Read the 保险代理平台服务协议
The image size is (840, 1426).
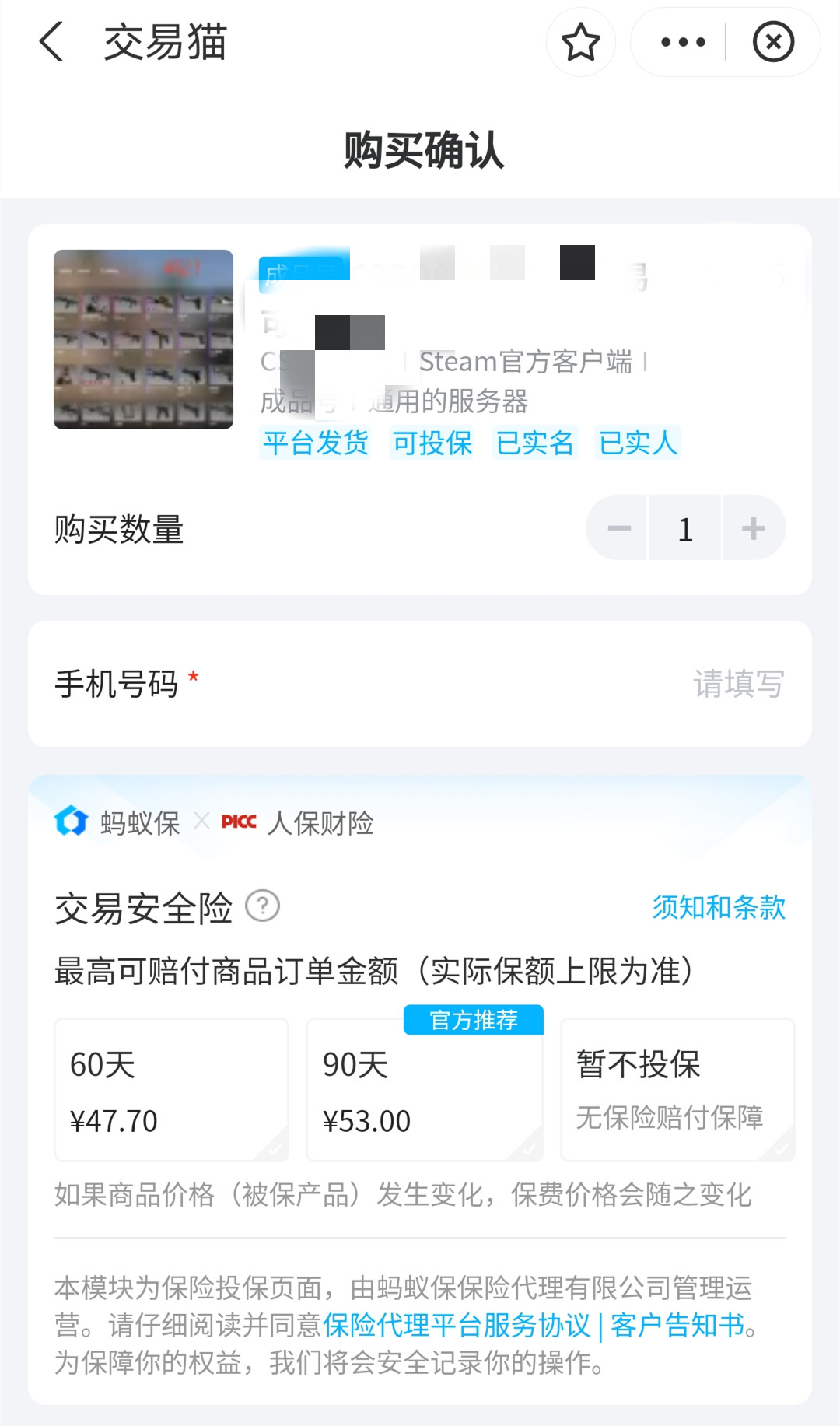(457, 1325)
